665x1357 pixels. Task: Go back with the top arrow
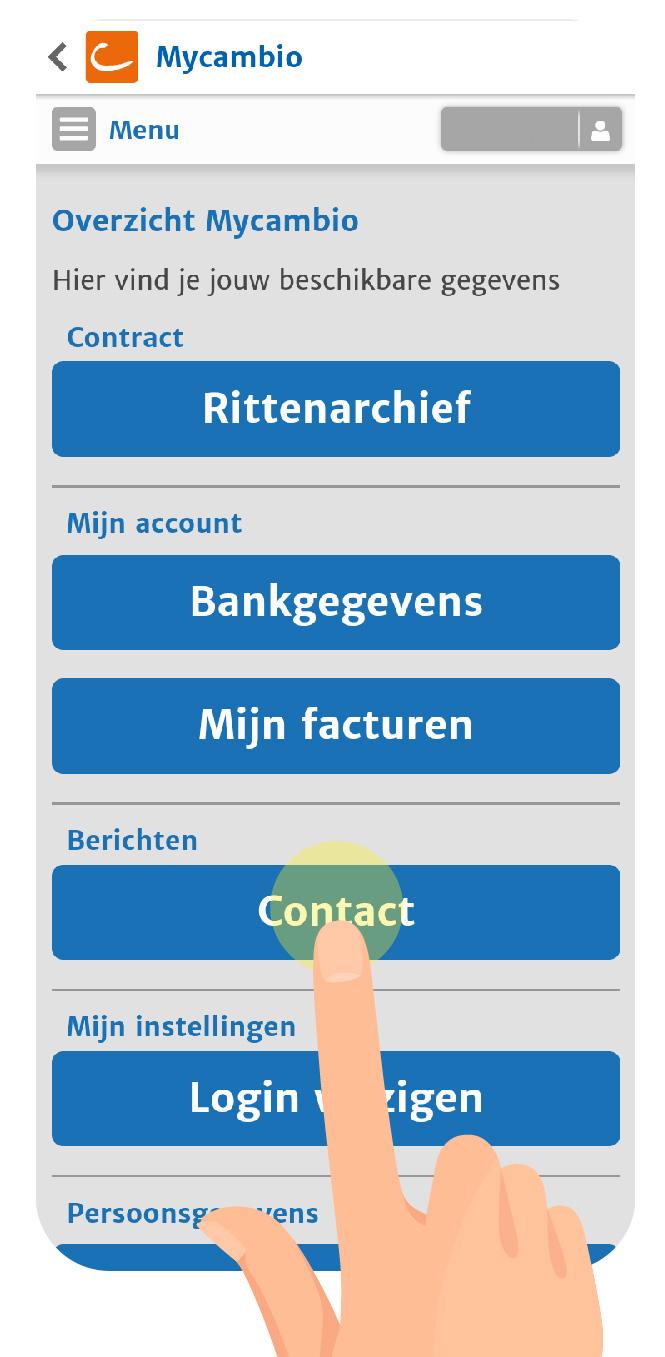[58, 57]
